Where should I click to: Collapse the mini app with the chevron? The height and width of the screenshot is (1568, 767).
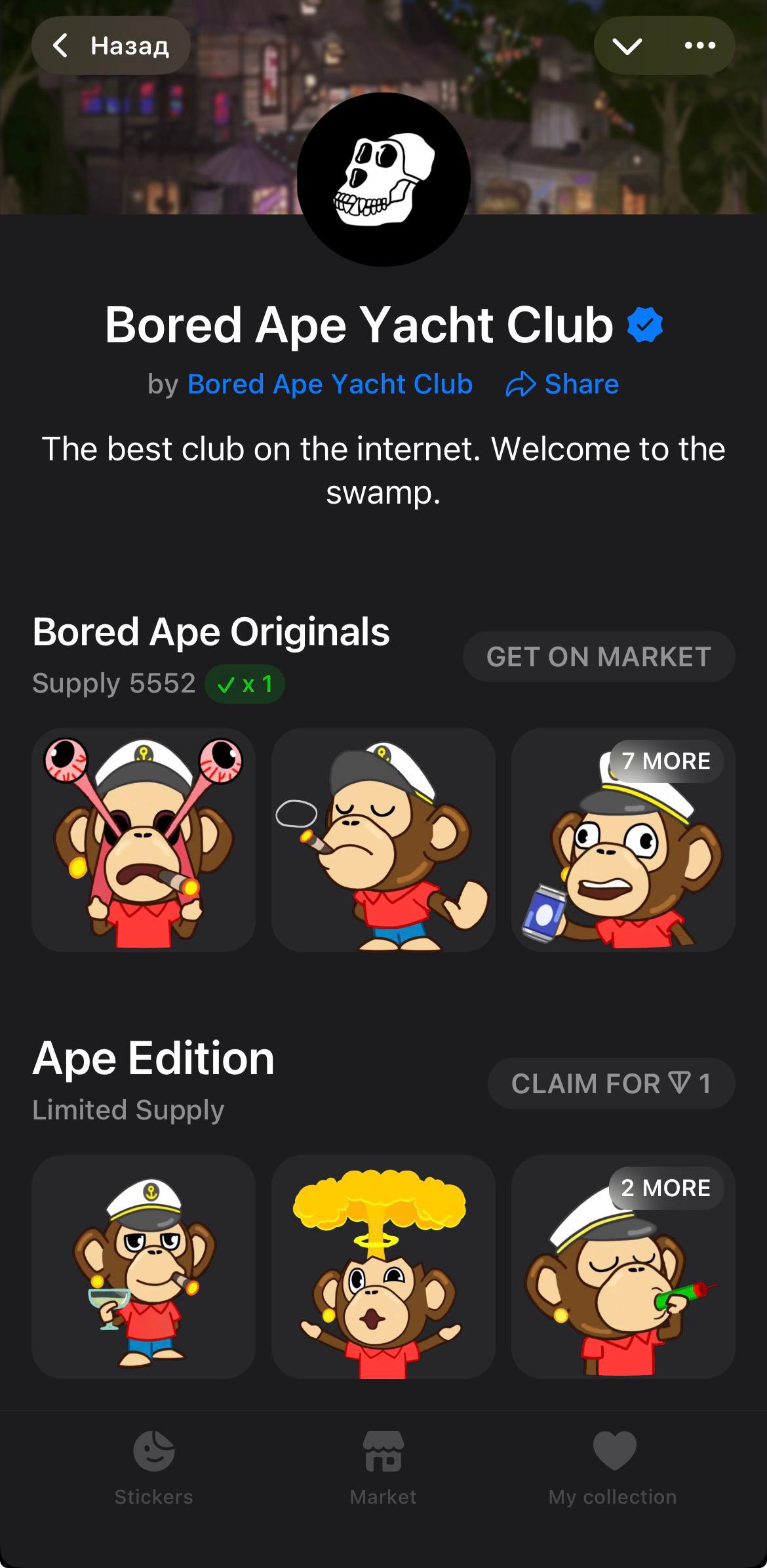pyautogui.click(x=627, y=45)
